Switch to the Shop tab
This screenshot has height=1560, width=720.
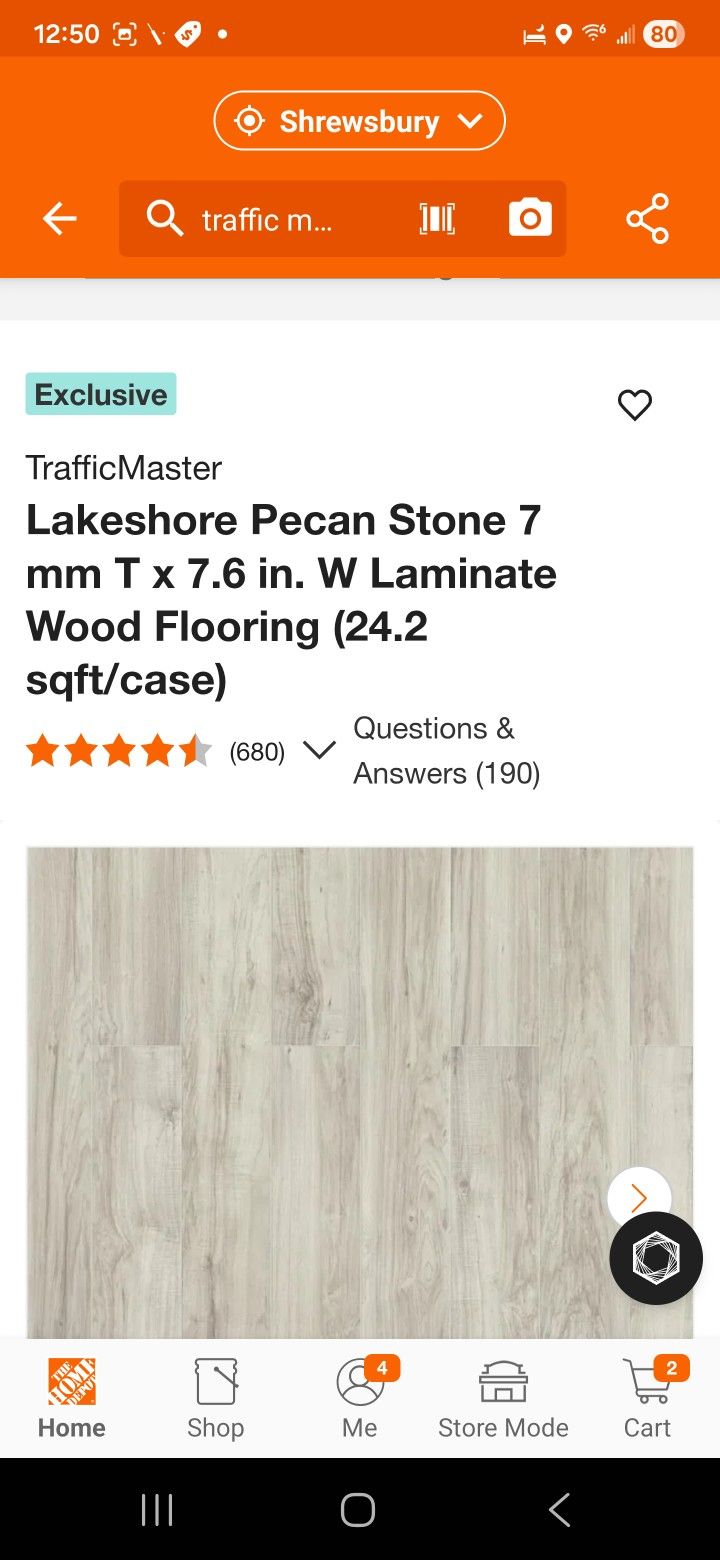tap(215, 1398)
